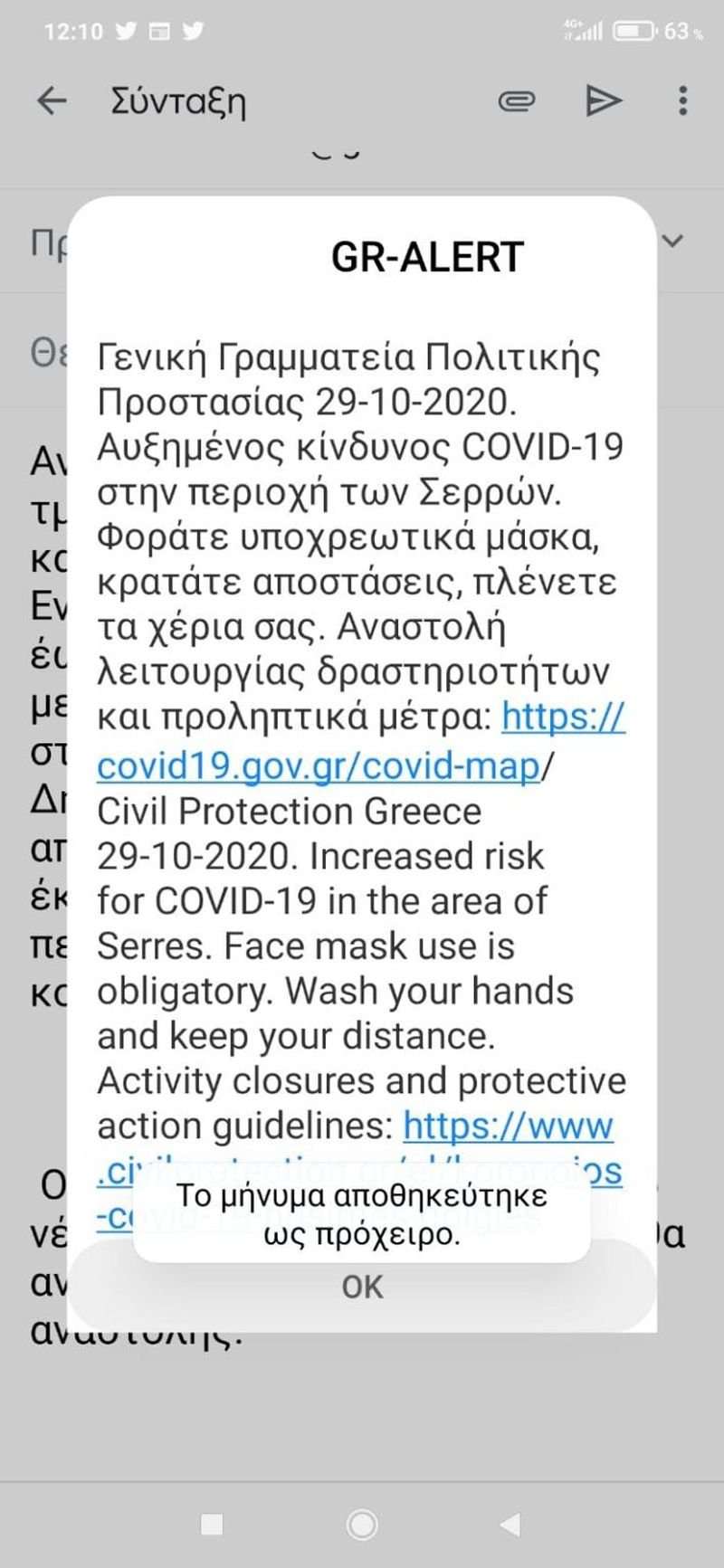Tap the system home button
Screen dimensions: 724x1568
pyautogui.click(x=362, y=1525)
